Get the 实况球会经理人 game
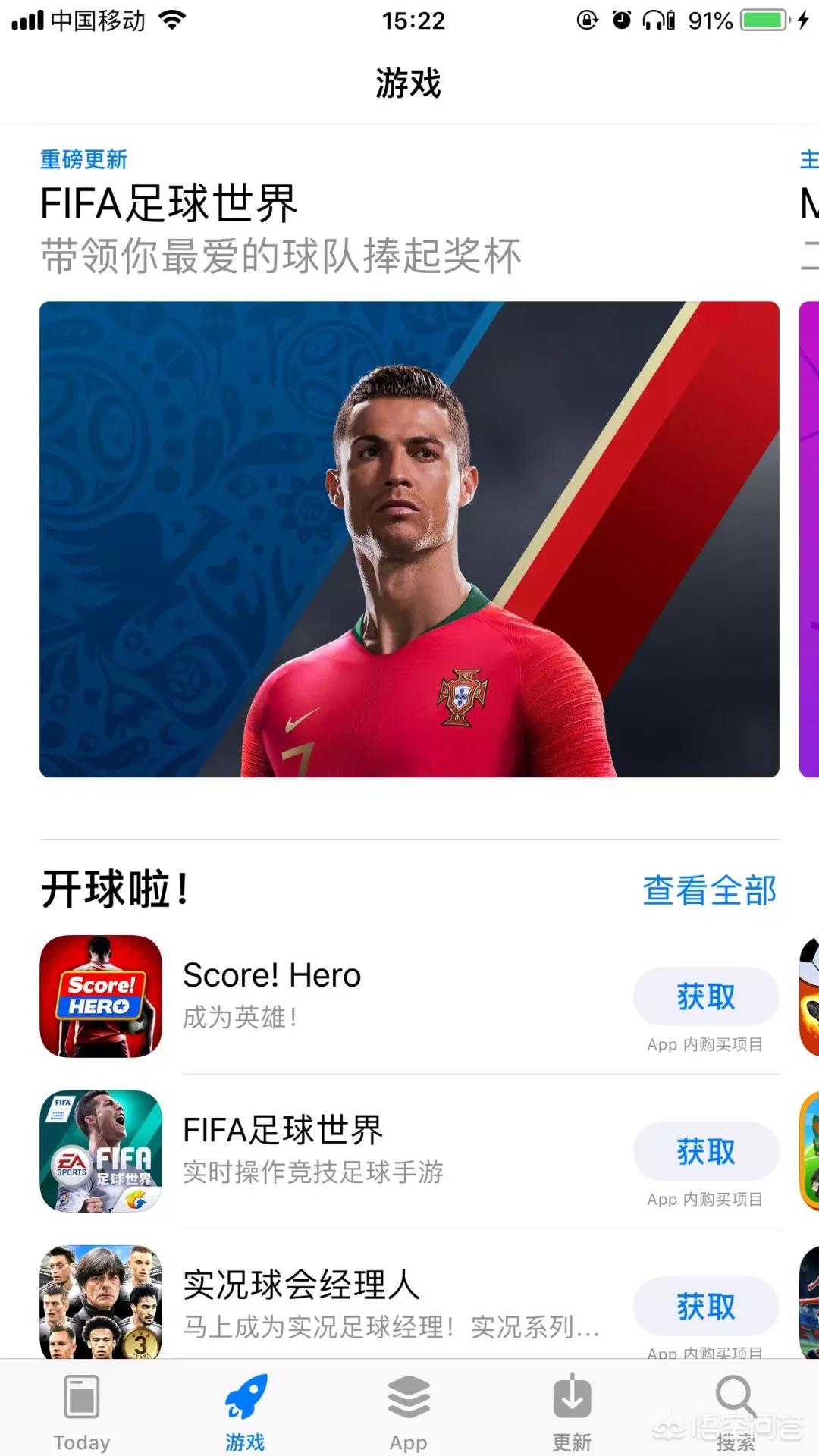Viewport: 819px width, 1456px height. (705, 1306)
